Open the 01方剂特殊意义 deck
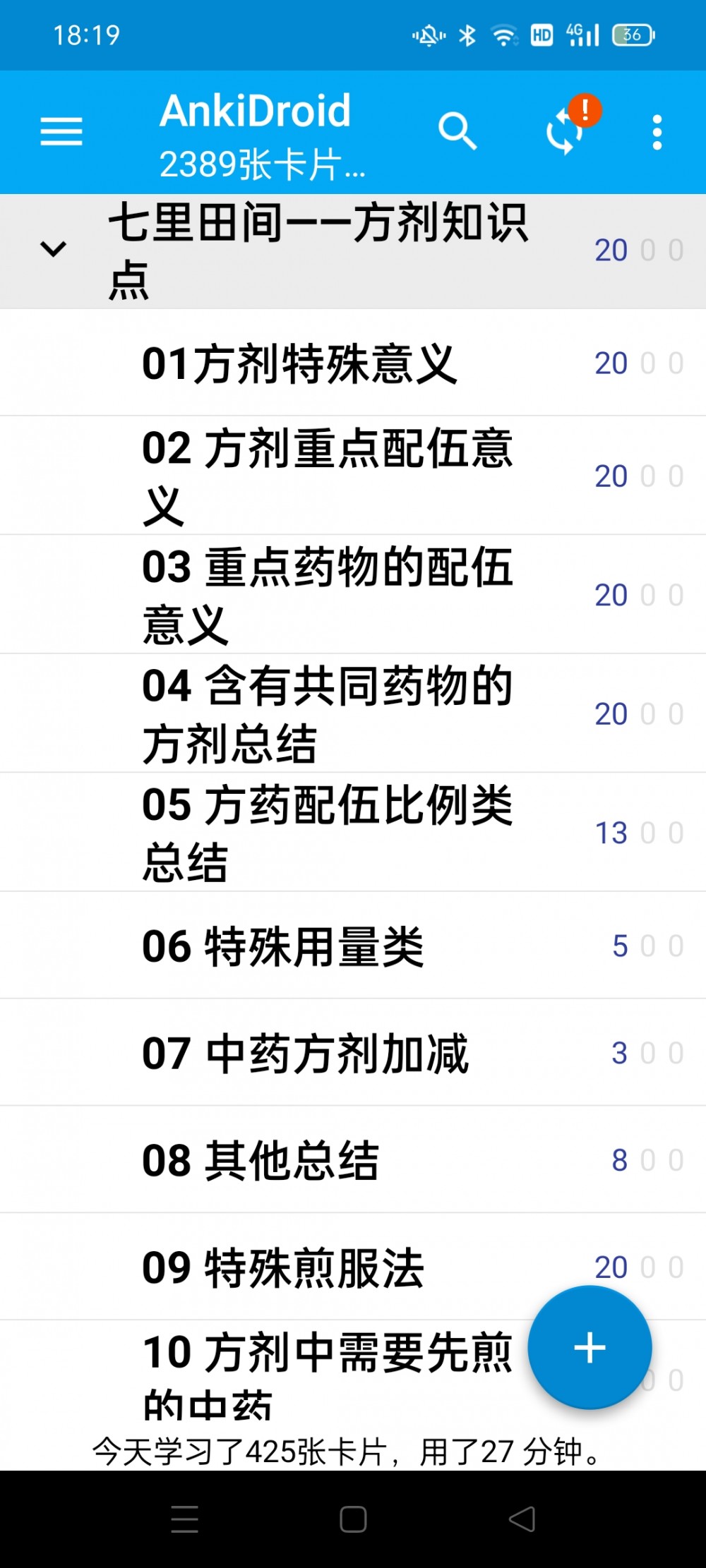 tap(353, 363)
